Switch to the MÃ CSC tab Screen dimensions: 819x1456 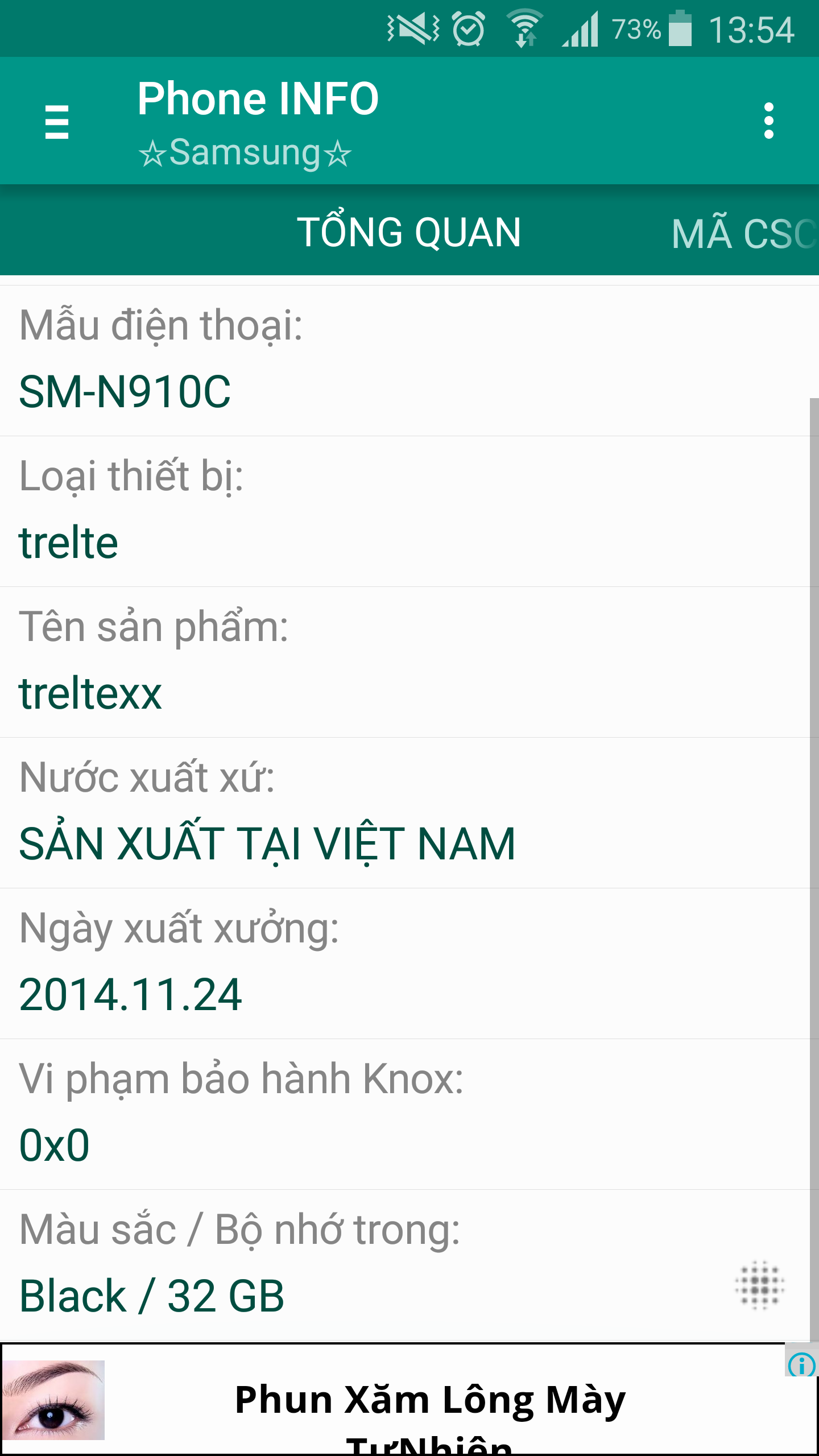point(744,233)
